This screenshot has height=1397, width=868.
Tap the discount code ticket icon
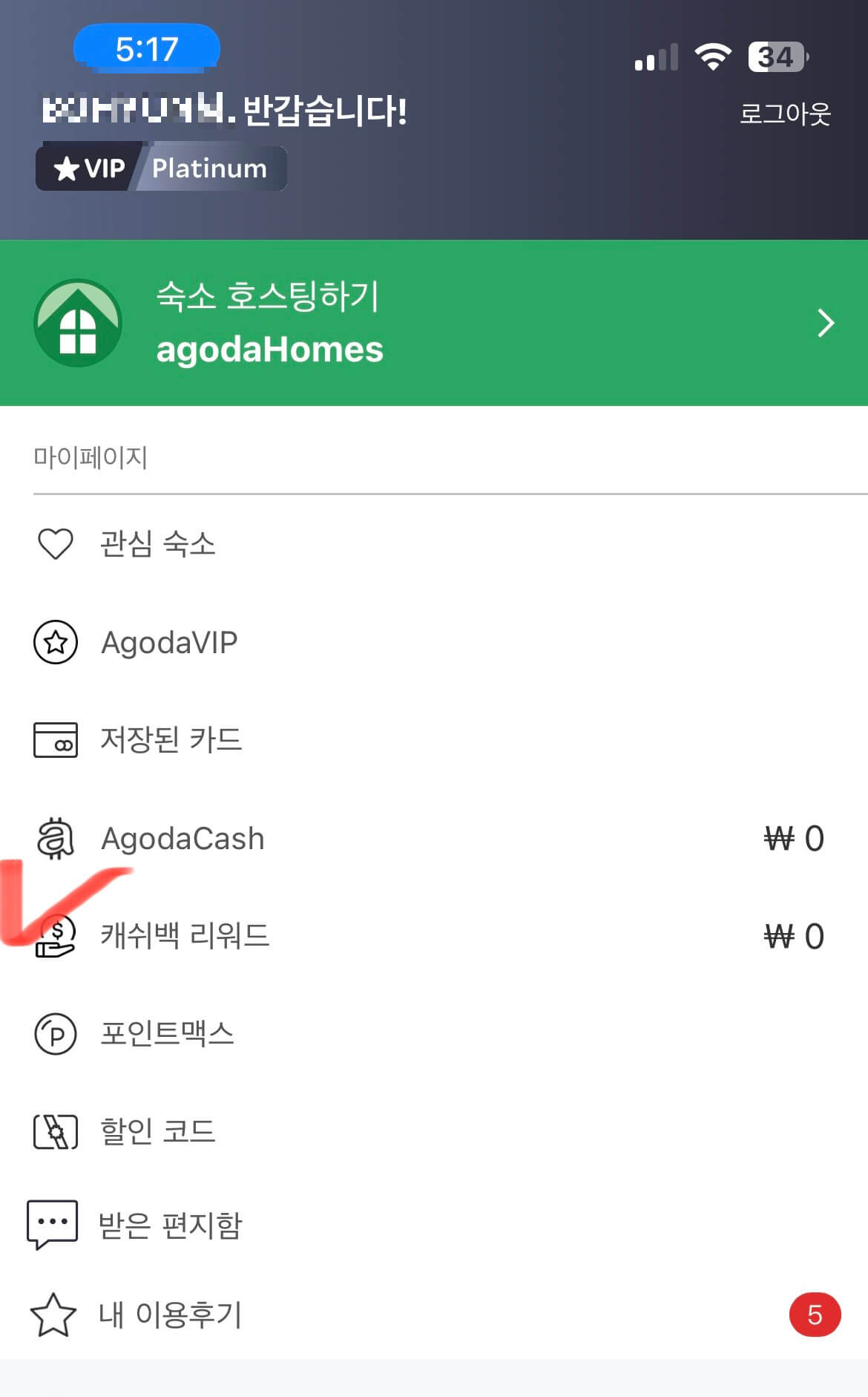[56, 1131]
